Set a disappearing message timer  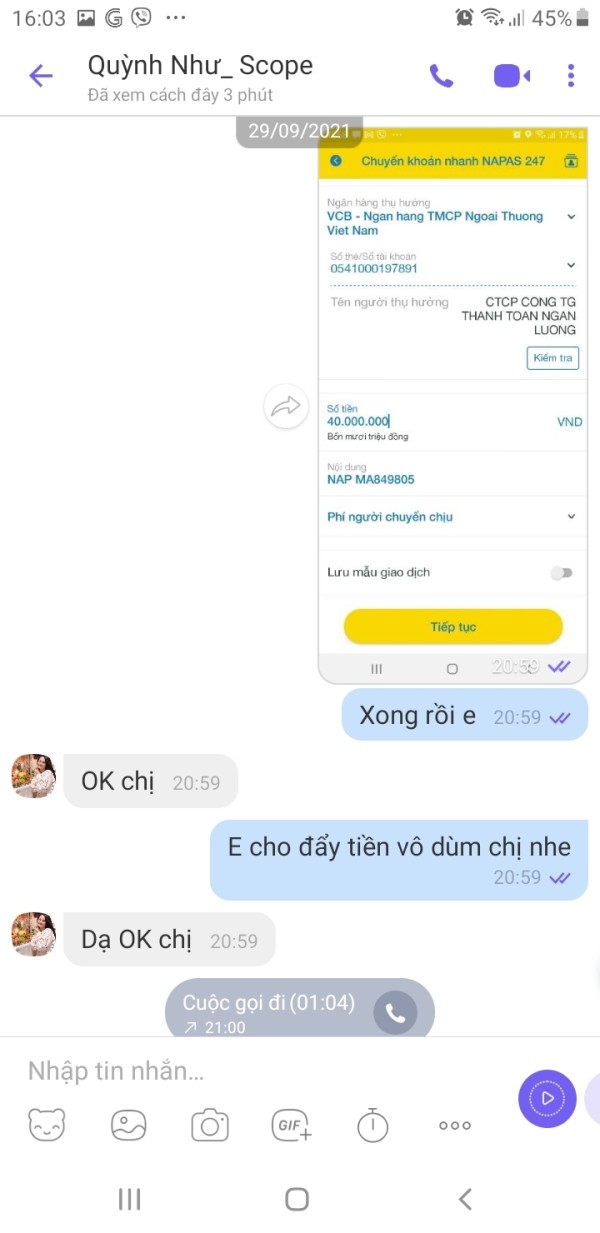tap(373, 1125)
